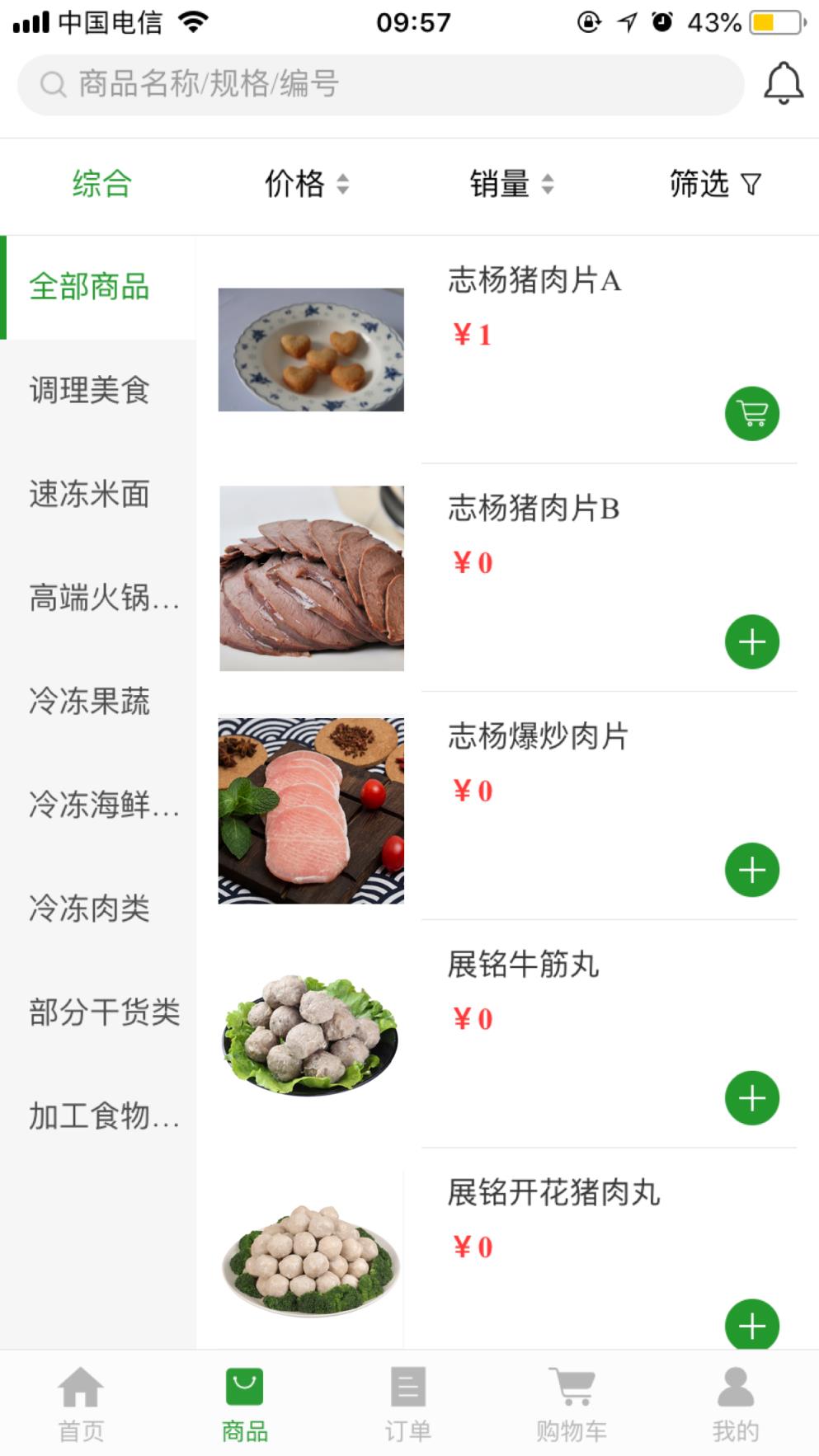Expand the 高端火锅 truncated category
Viewport: 819px width, 1456px height.
click(x=103, y=599)
